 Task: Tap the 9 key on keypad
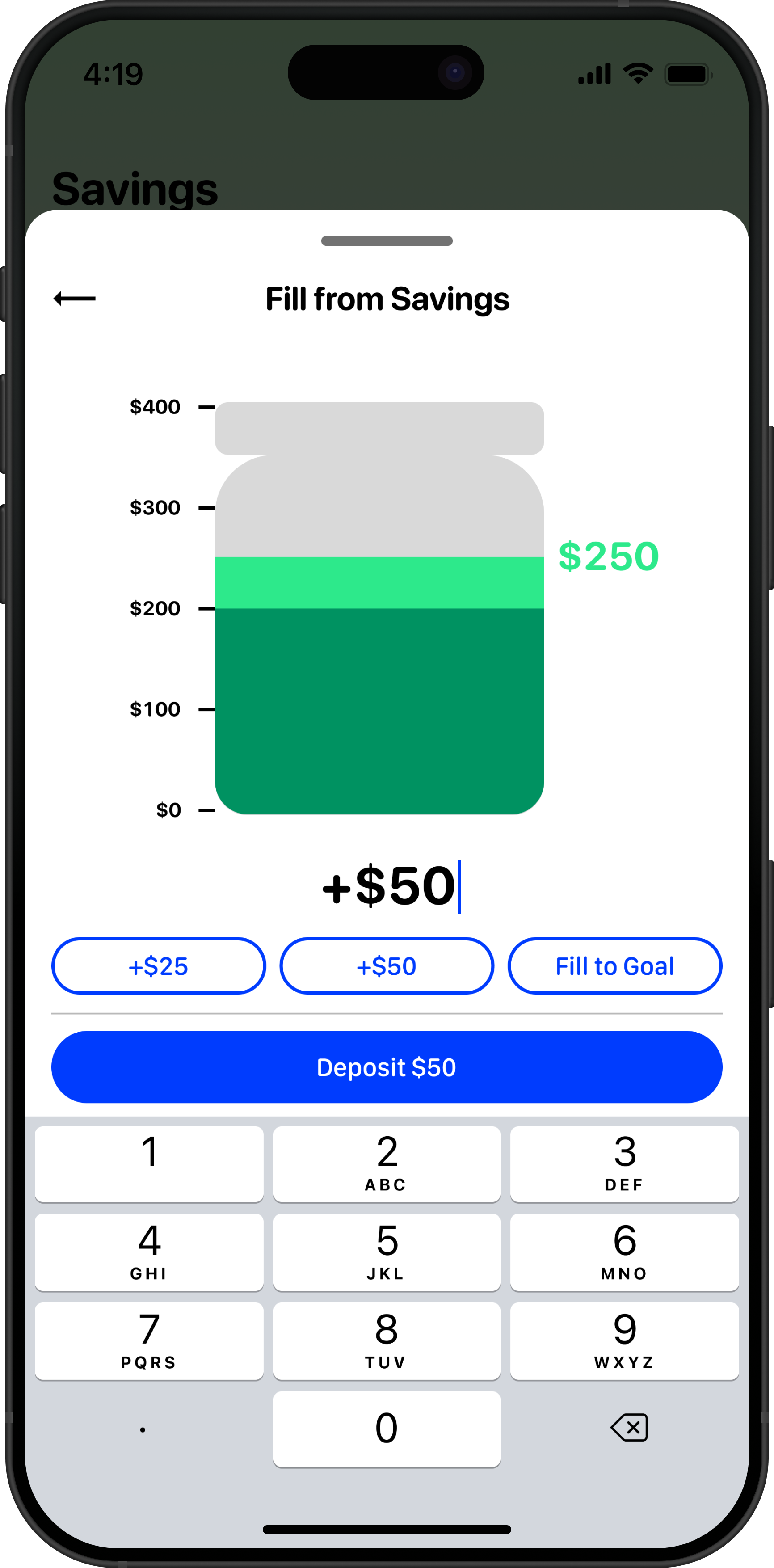pos(624,1340)
